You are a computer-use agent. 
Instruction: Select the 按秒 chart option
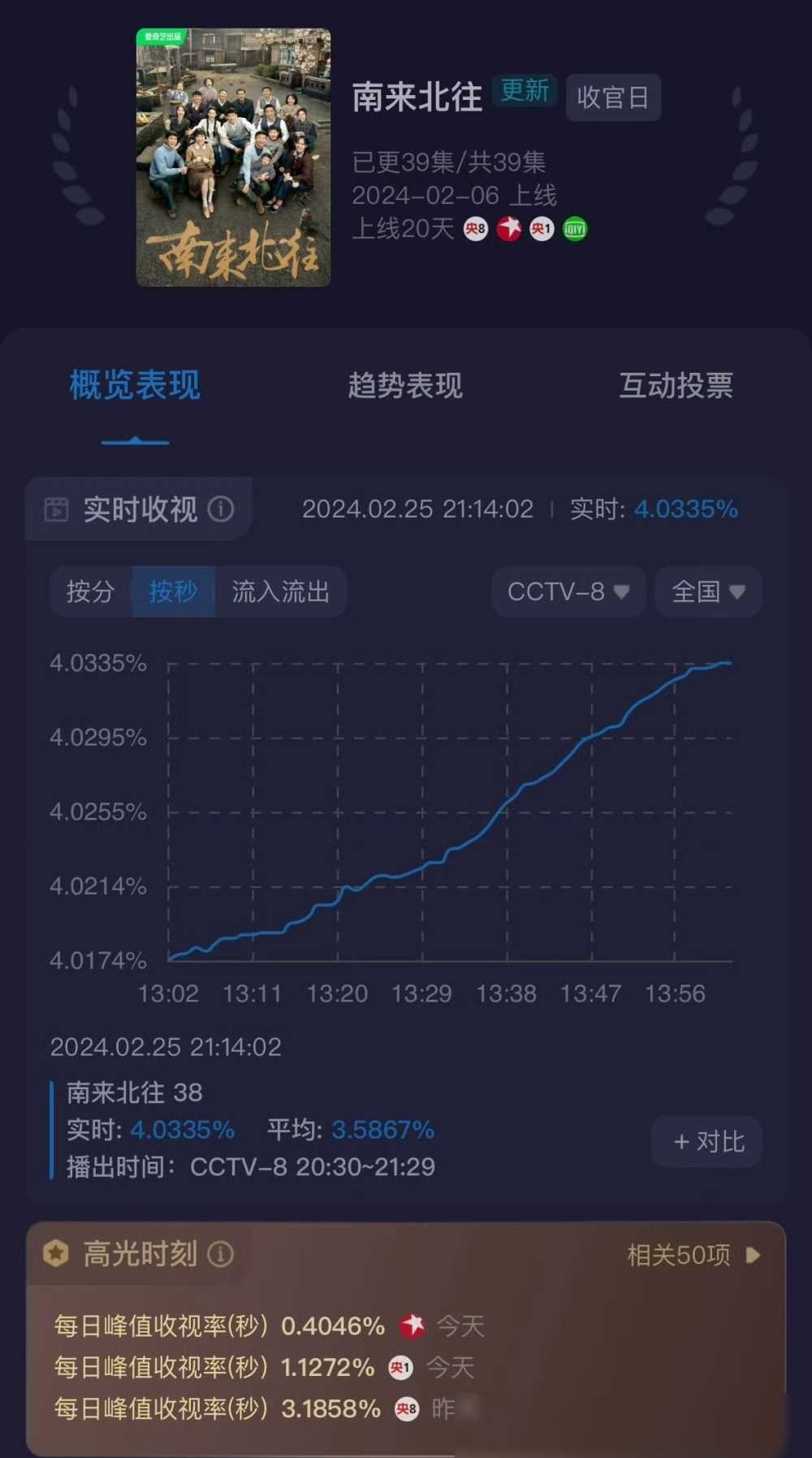click(x=173, y=591)
